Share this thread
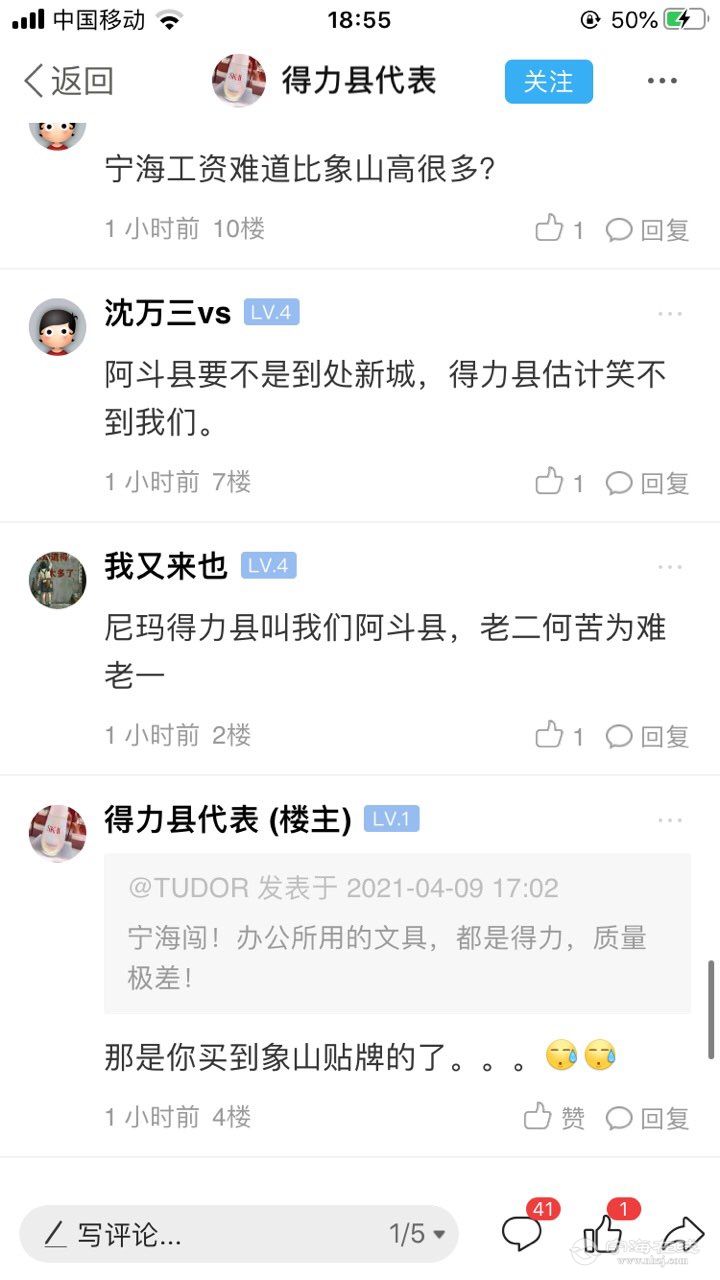 point(682,1233)
